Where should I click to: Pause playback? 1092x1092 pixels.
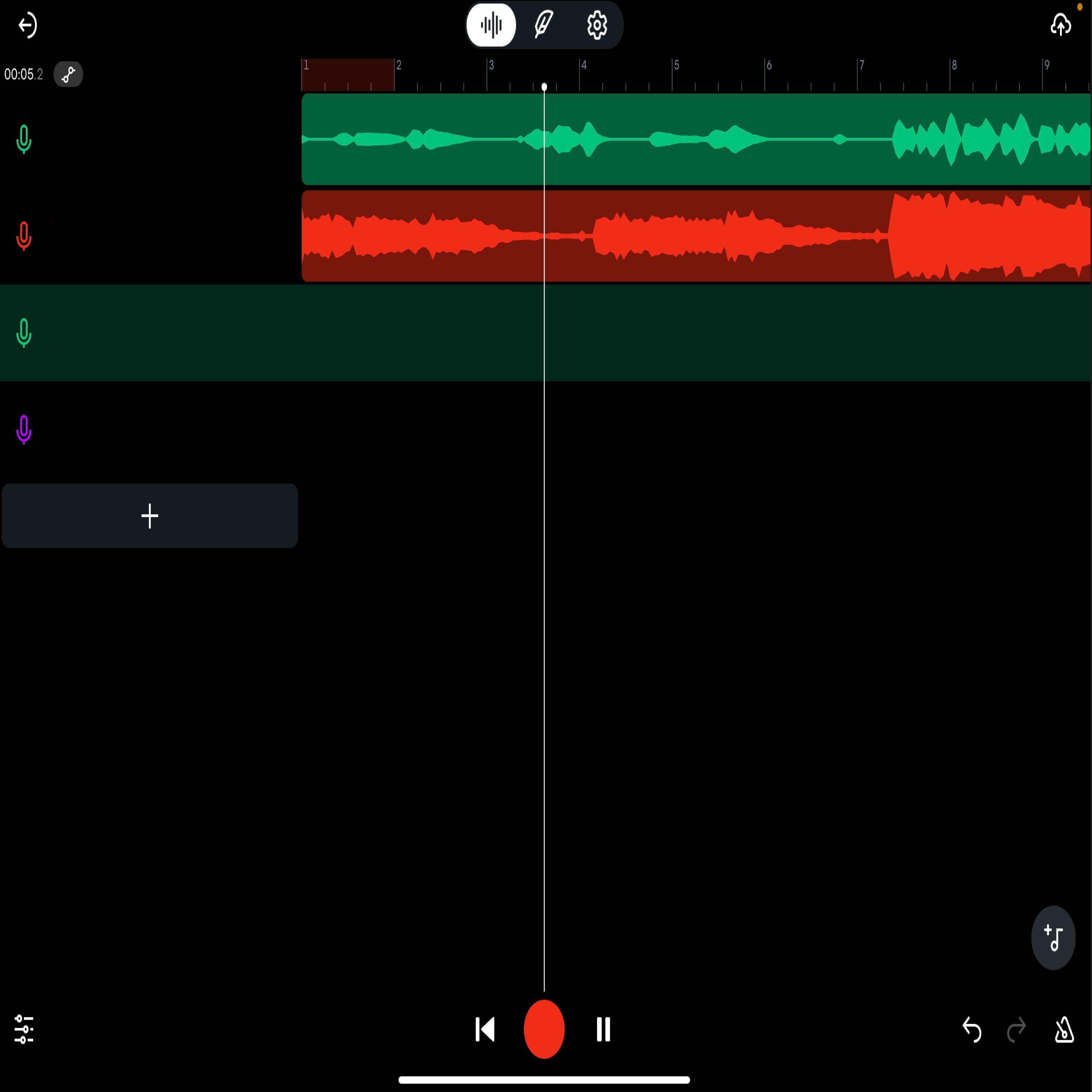tap(603, 1029)
